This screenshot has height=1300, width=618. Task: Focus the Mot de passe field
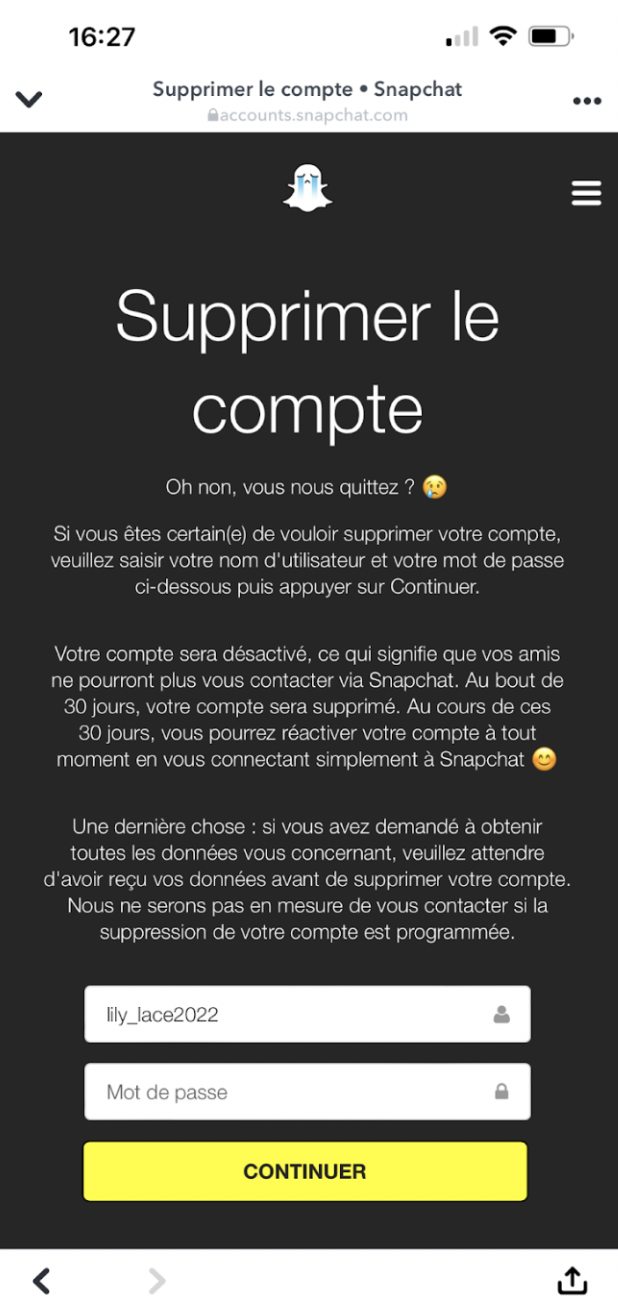307,1092
